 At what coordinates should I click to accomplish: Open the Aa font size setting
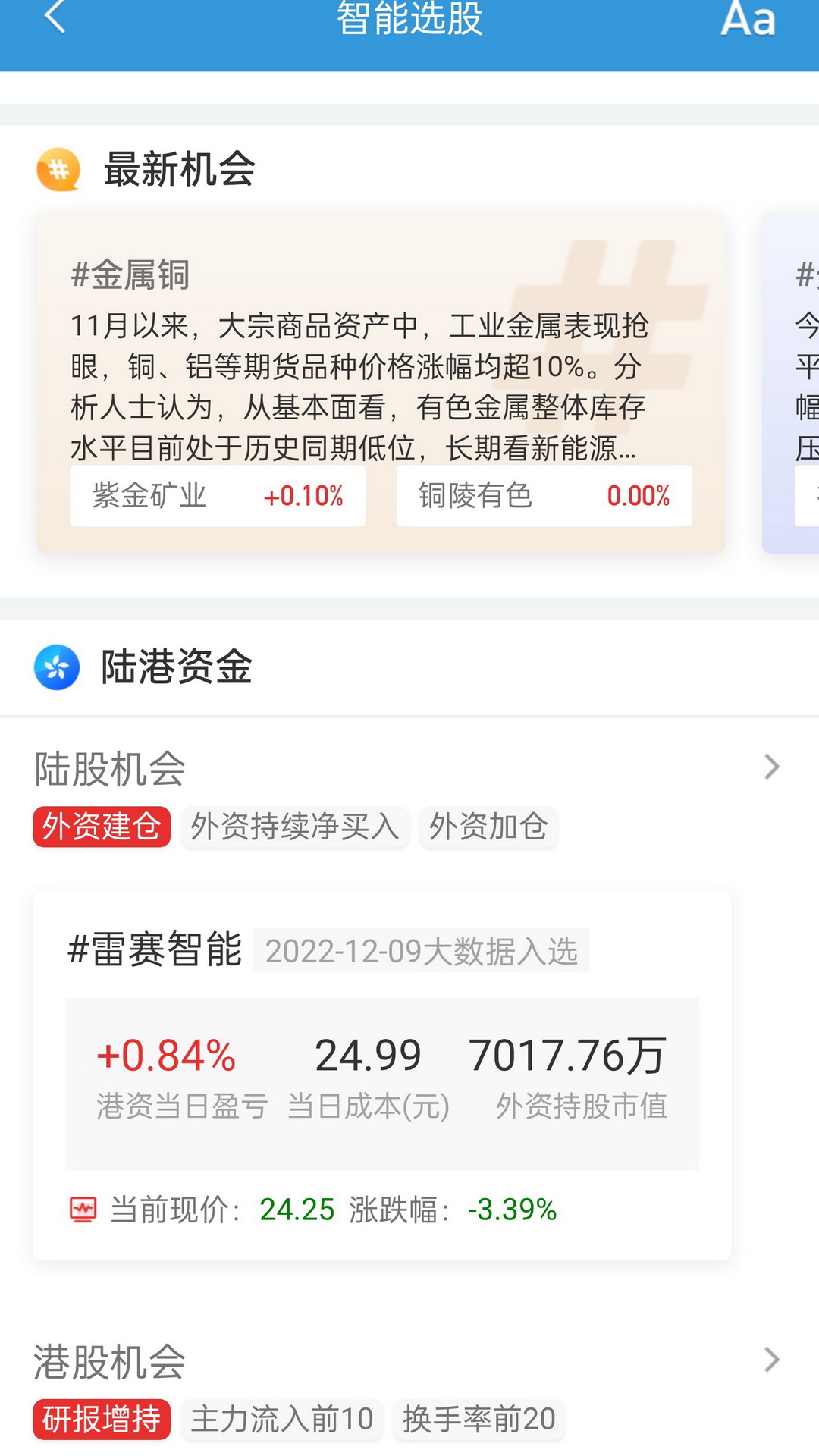[x=748, y=18]
